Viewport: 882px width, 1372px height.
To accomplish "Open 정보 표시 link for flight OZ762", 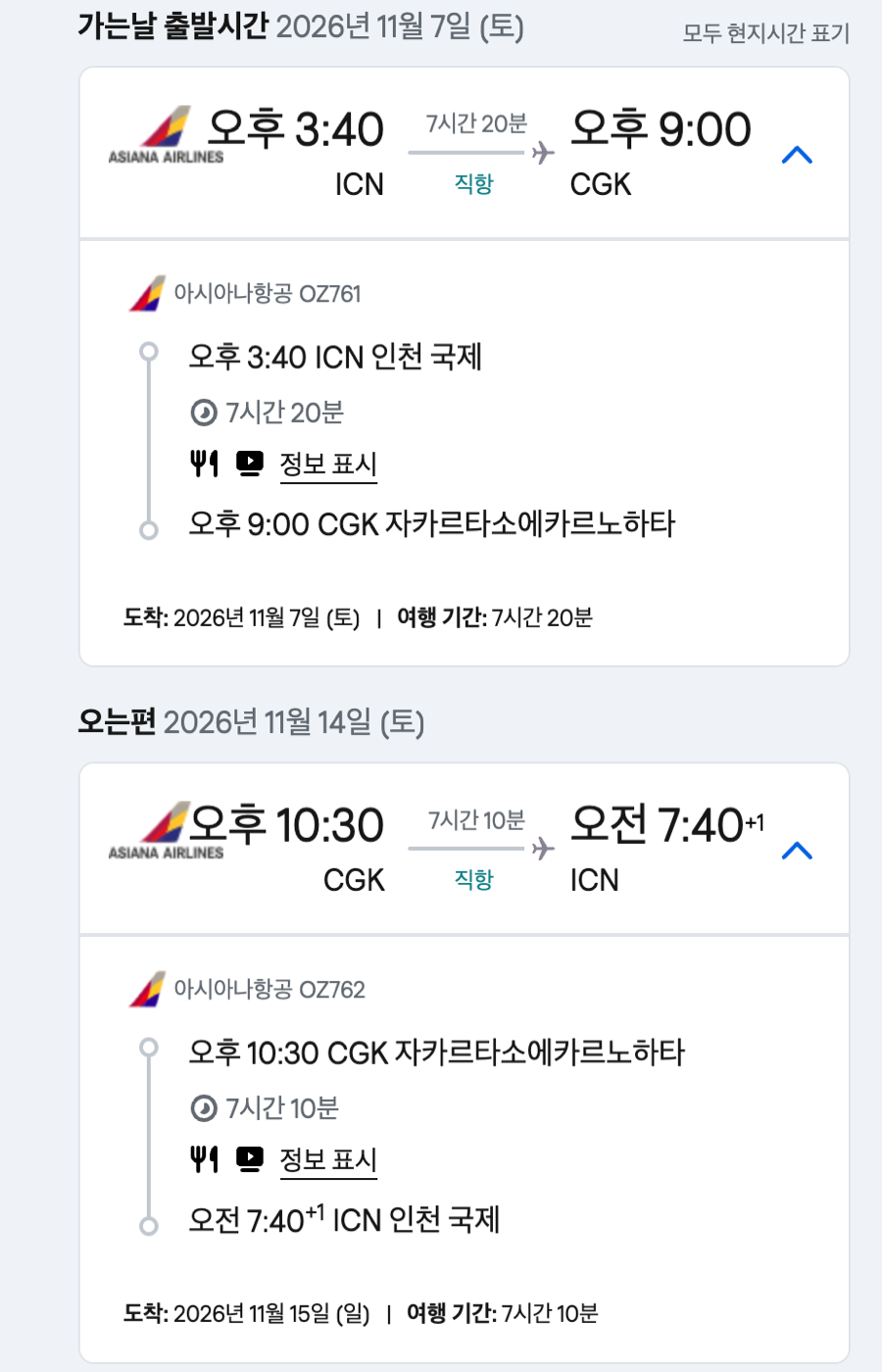I will (x=328, y=1159).
